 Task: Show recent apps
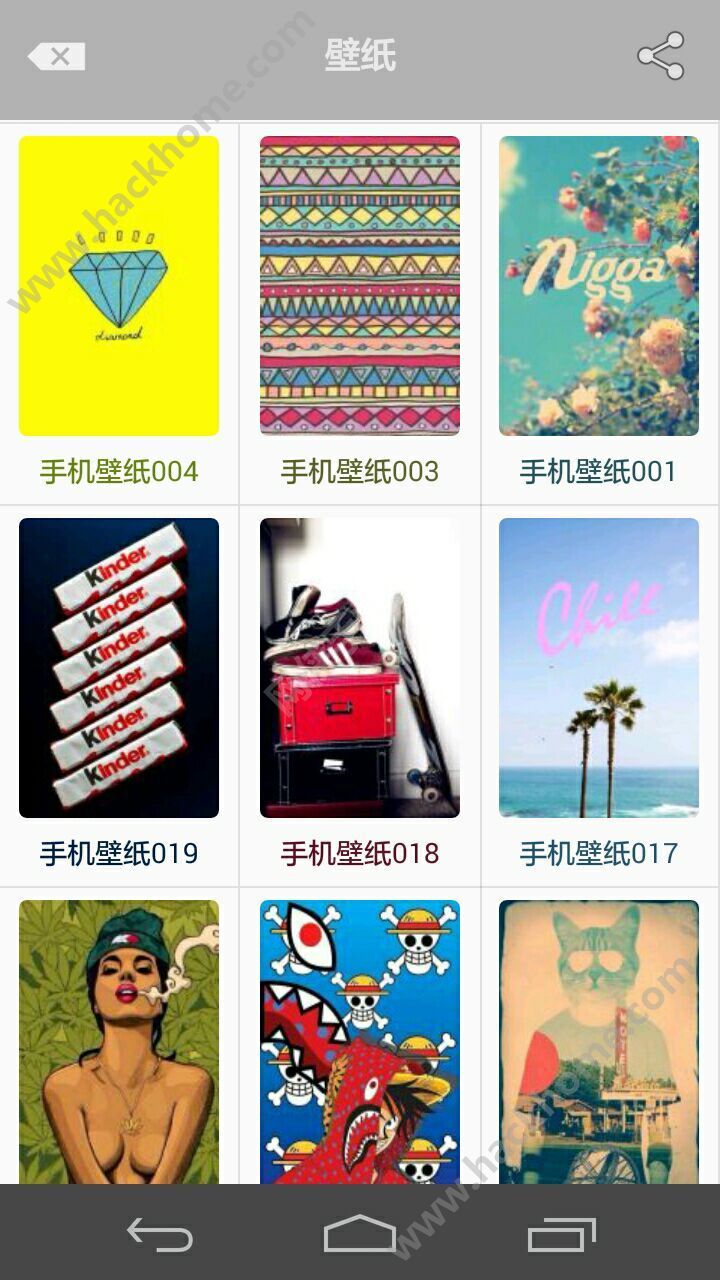click(561, 1234)
